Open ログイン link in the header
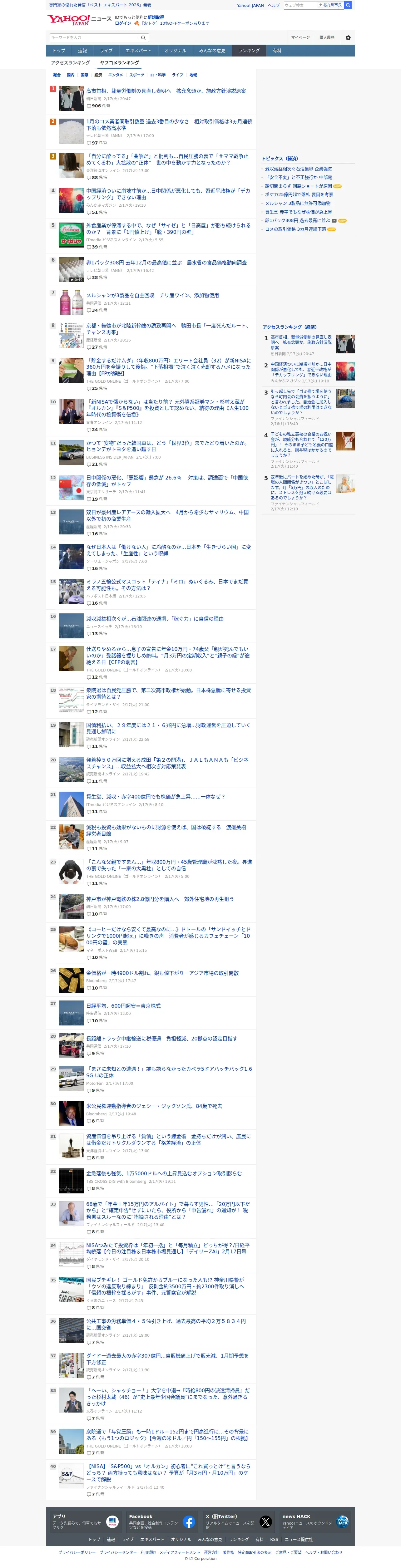The height and width of the screenshot is (1568, 401). point(122,23)
